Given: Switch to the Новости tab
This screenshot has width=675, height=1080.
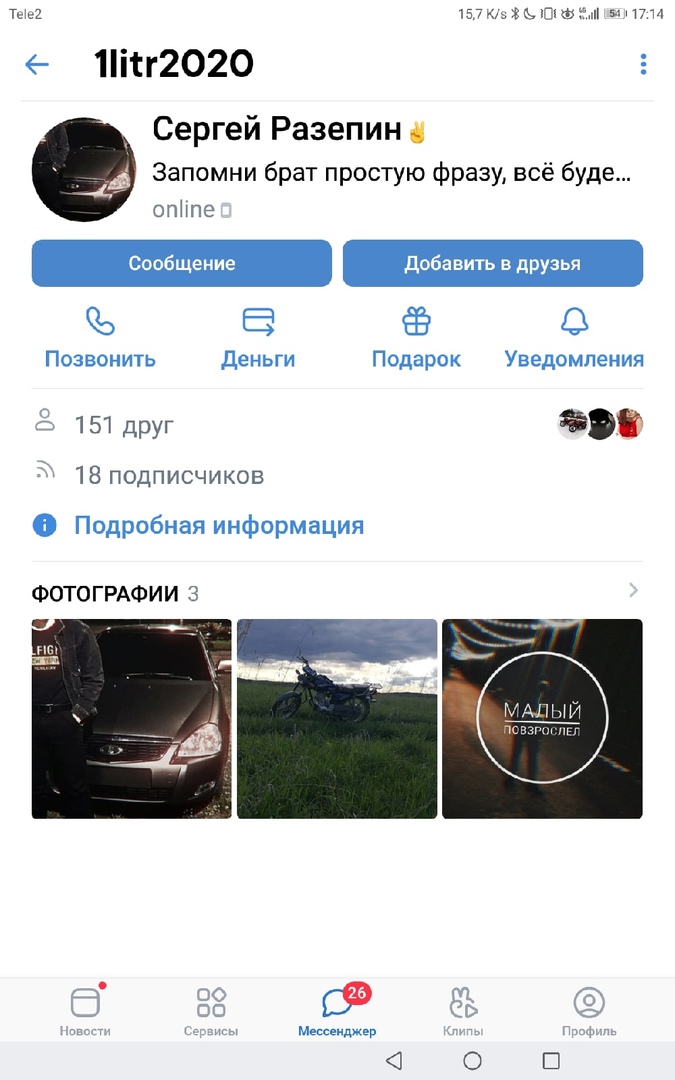Looking at the screenshot, I should point(85,1010).
